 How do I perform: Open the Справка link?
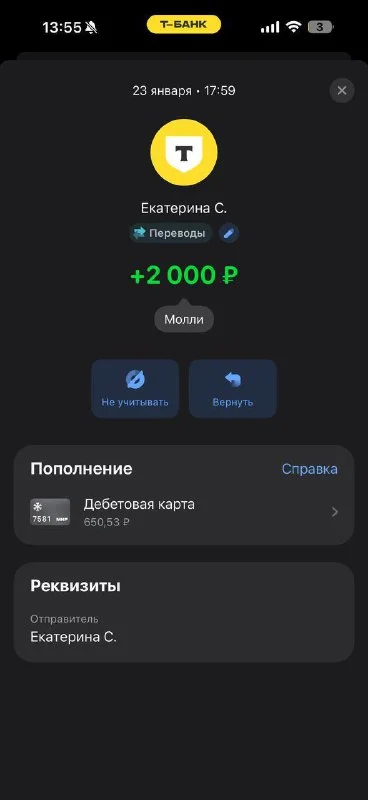(310, 469)
